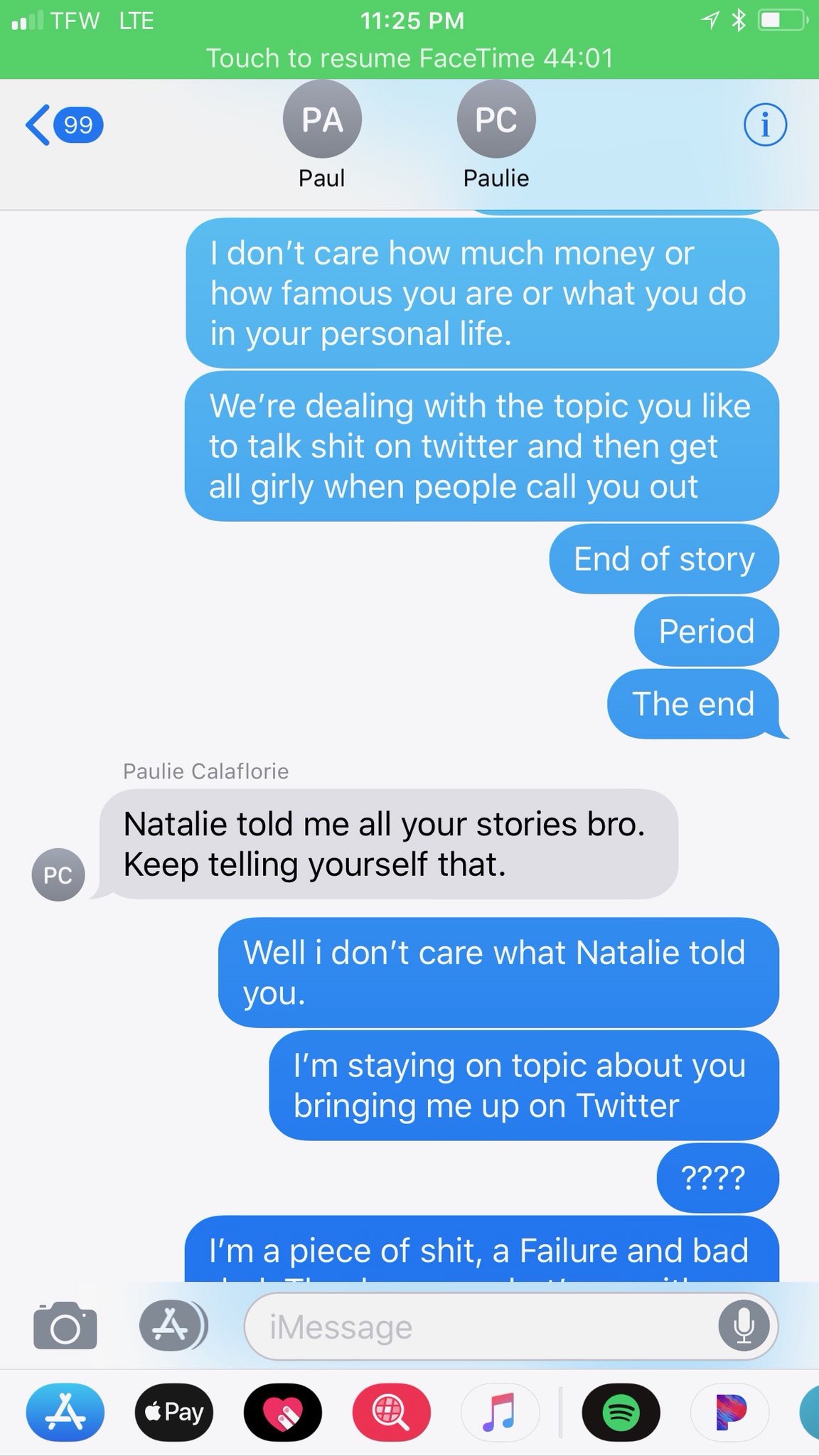Record an audio message with the microphone
Image resolution: width=819 pixels, height=1456 pixels.
[x=744, y=1327]
